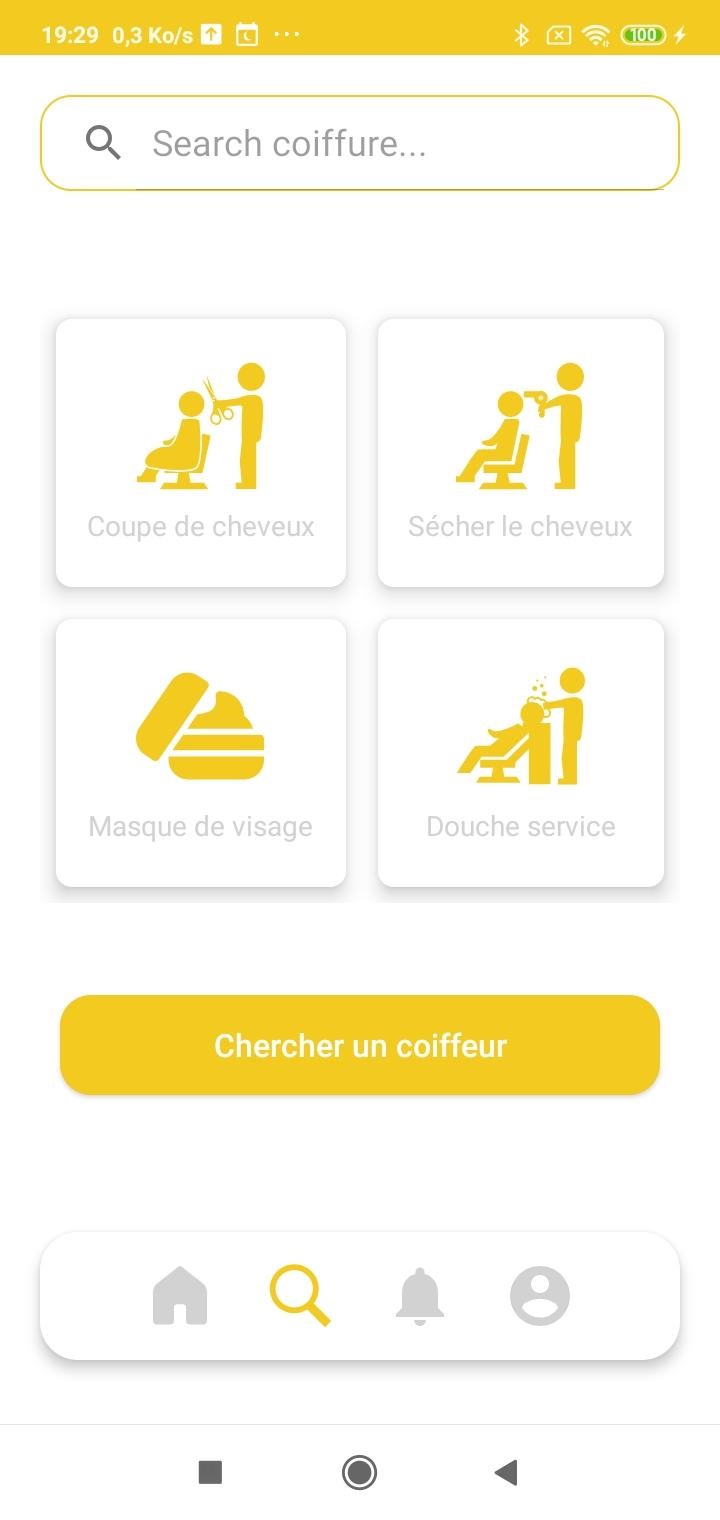Viewport: 720px width, 1520px height.
Task: Go back using the system back button
Action: [506, 1472]
